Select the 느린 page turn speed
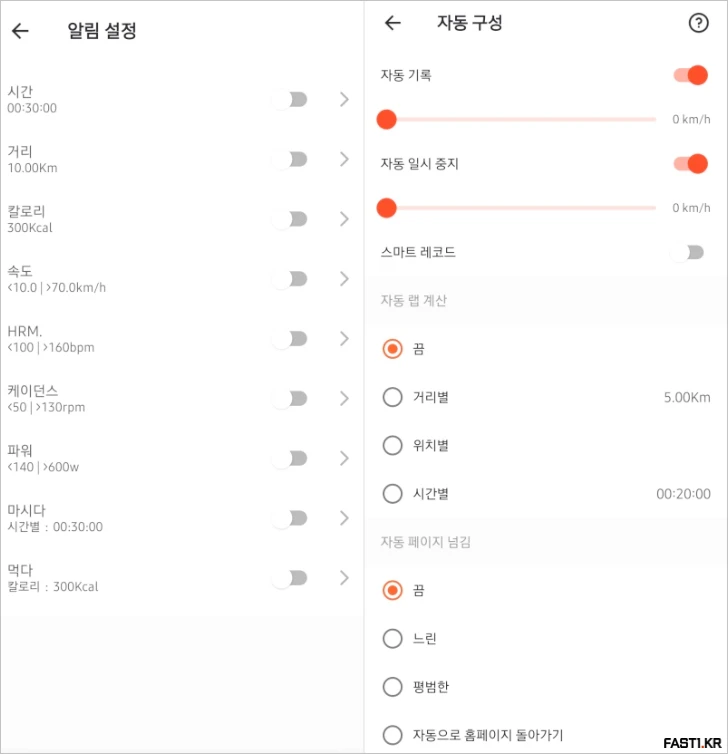This screenshot has width=728, height=754. [x=392, y=638]
